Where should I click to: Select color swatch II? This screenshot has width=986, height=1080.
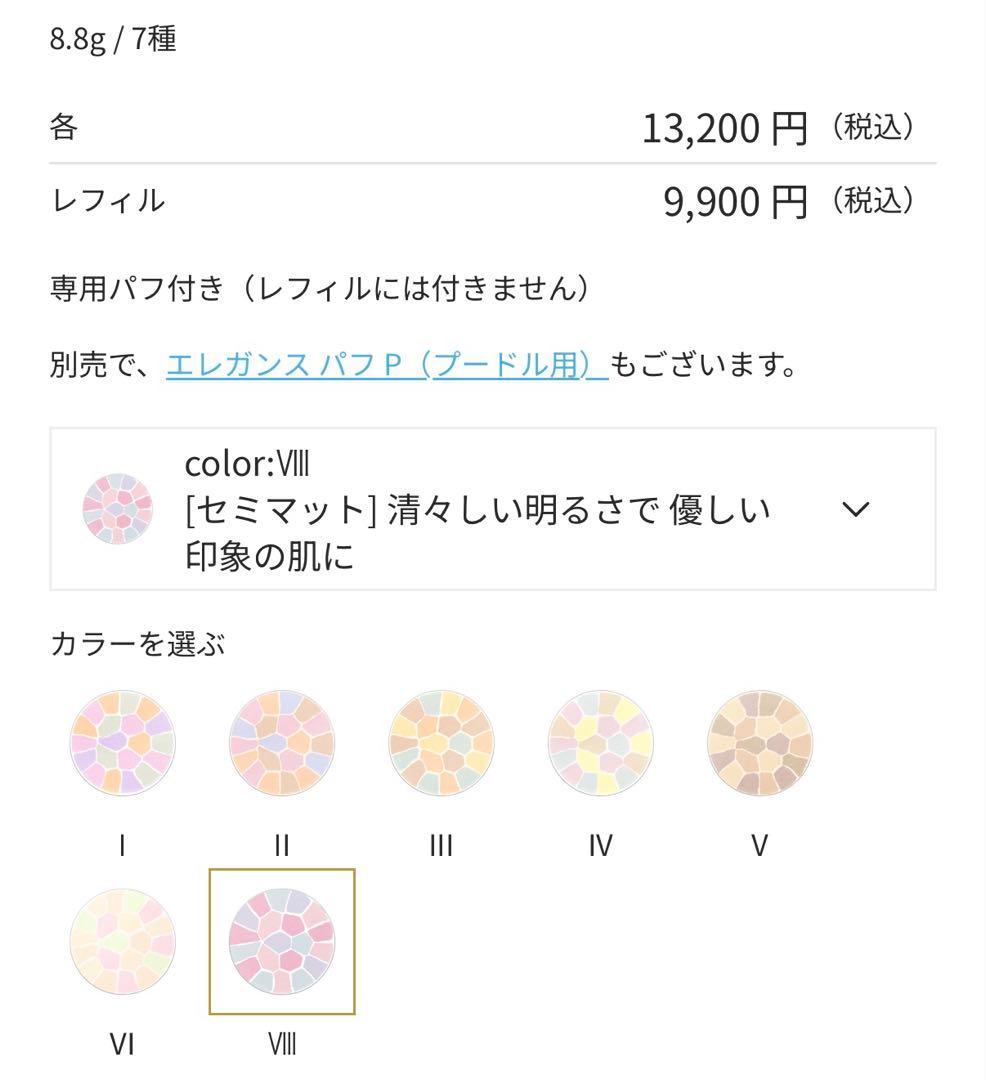click(281, 745)
